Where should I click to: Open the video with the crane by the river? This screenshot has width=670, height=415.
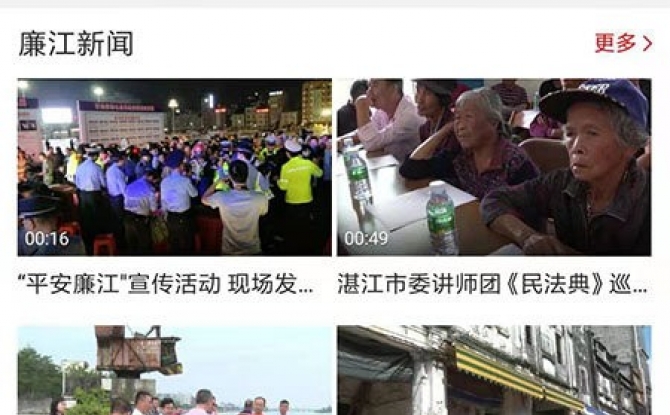point(174,370)
